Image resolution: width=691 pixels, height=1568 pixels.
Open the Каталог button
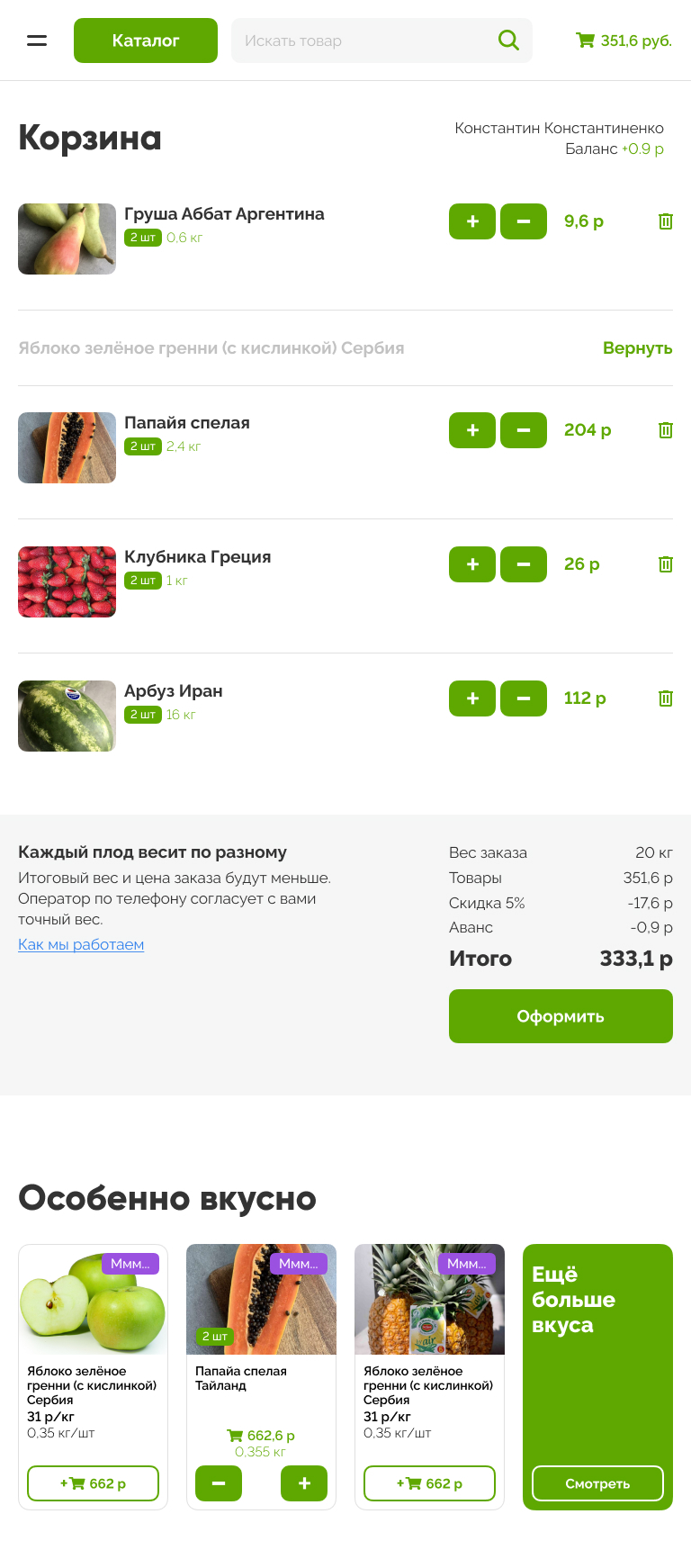[x=146, y=41]
